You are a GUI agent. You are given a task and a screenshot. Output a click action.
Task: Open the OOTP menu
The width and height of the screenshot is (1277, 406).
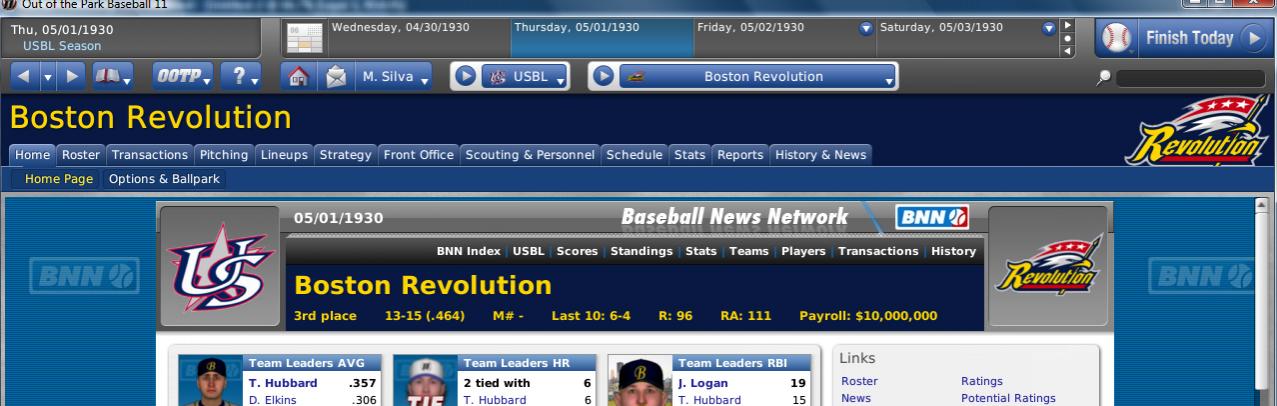point(183,76)
